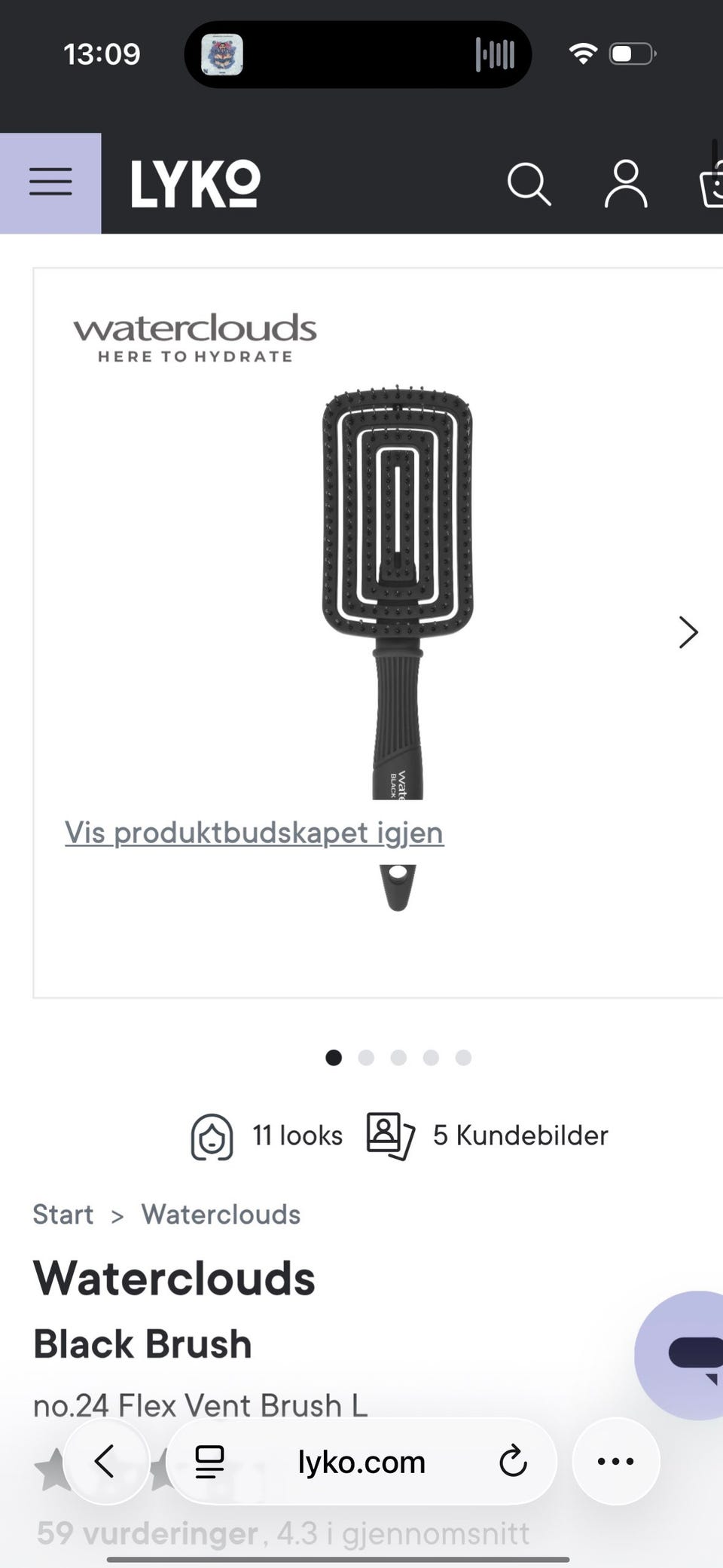Open the browser's more options menu

tap(615, 1462)
